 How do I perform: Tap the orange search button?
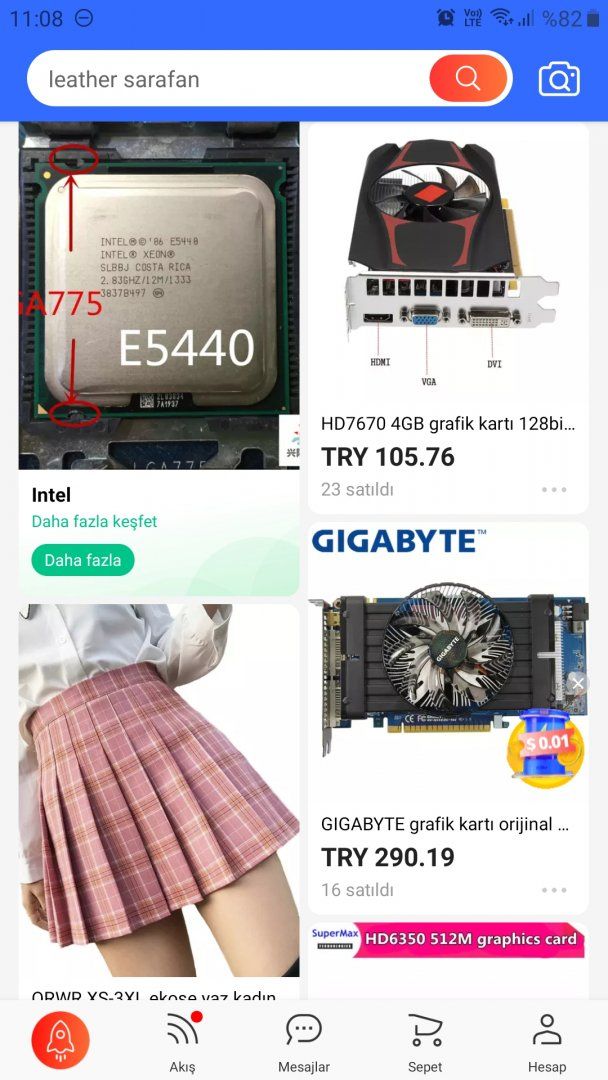(468, 78)
